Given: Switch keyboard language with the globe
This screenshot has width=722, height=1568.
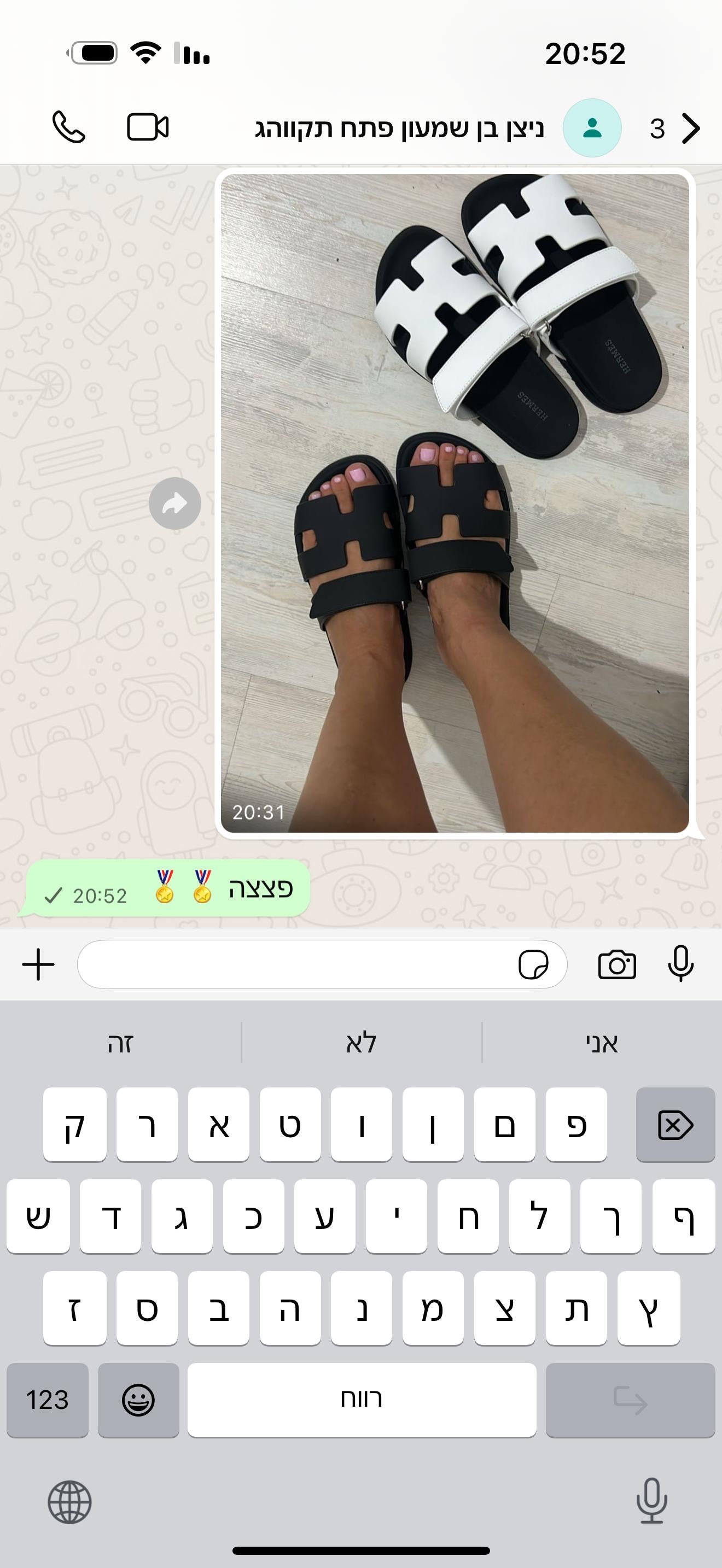Looking at the screenshot, I should pos(69,1502).
